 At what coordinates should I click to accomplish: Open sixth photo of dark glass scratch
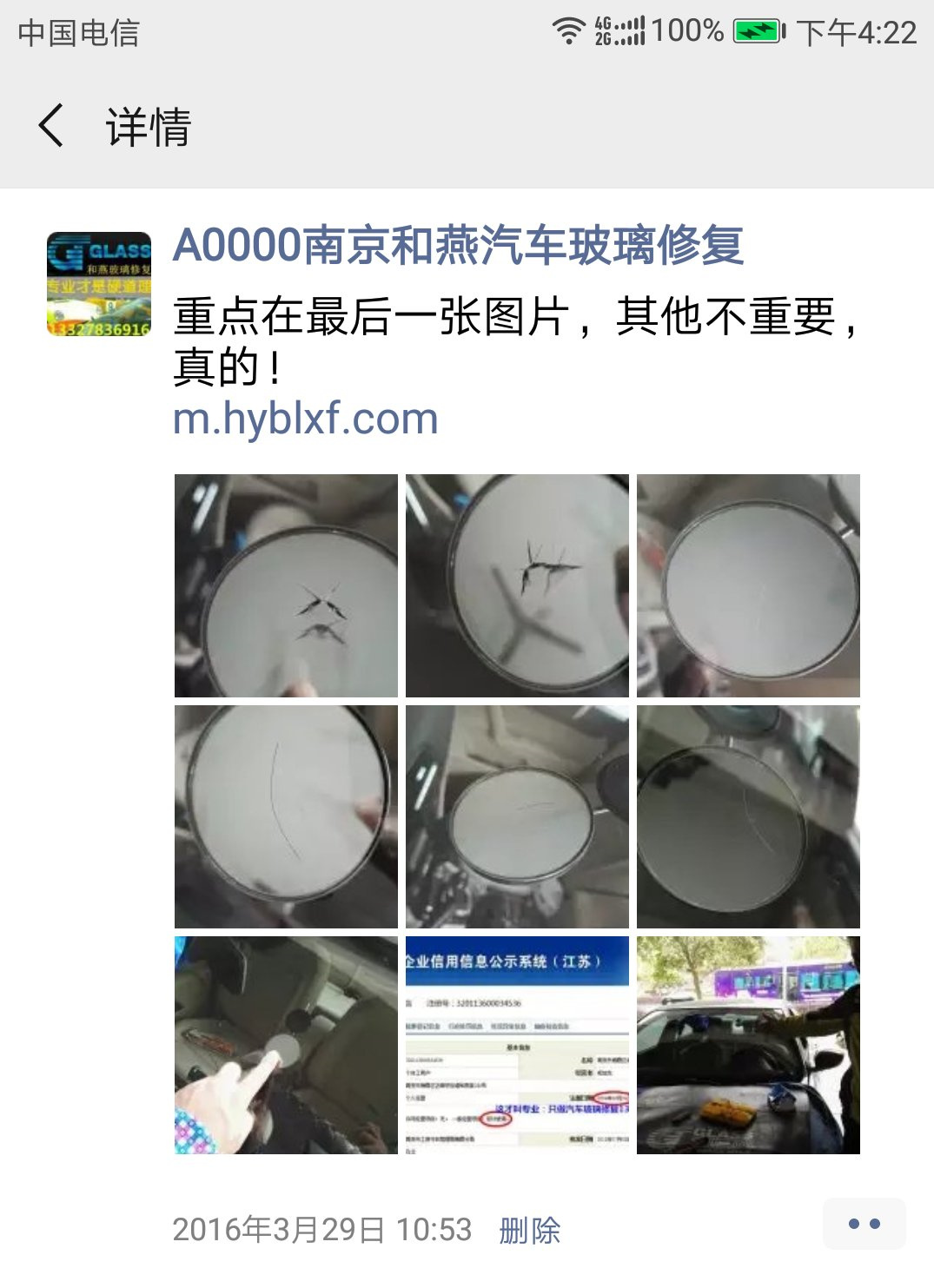748,816
